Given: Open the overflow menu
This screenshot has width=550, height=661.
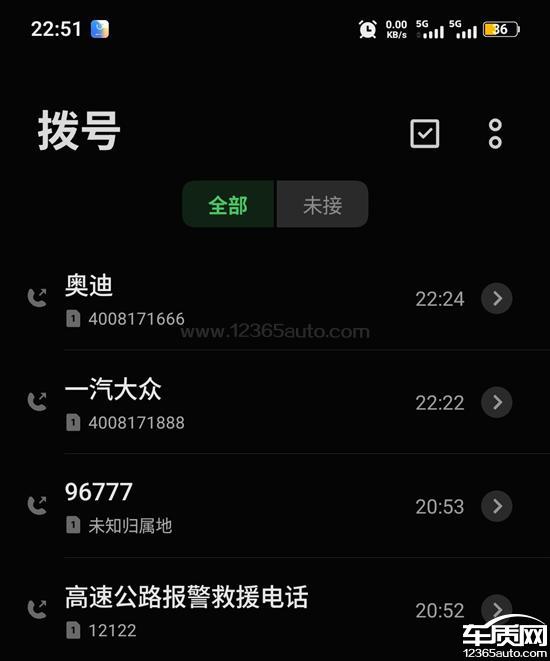Looking at the screenshot, I should 495,134.
